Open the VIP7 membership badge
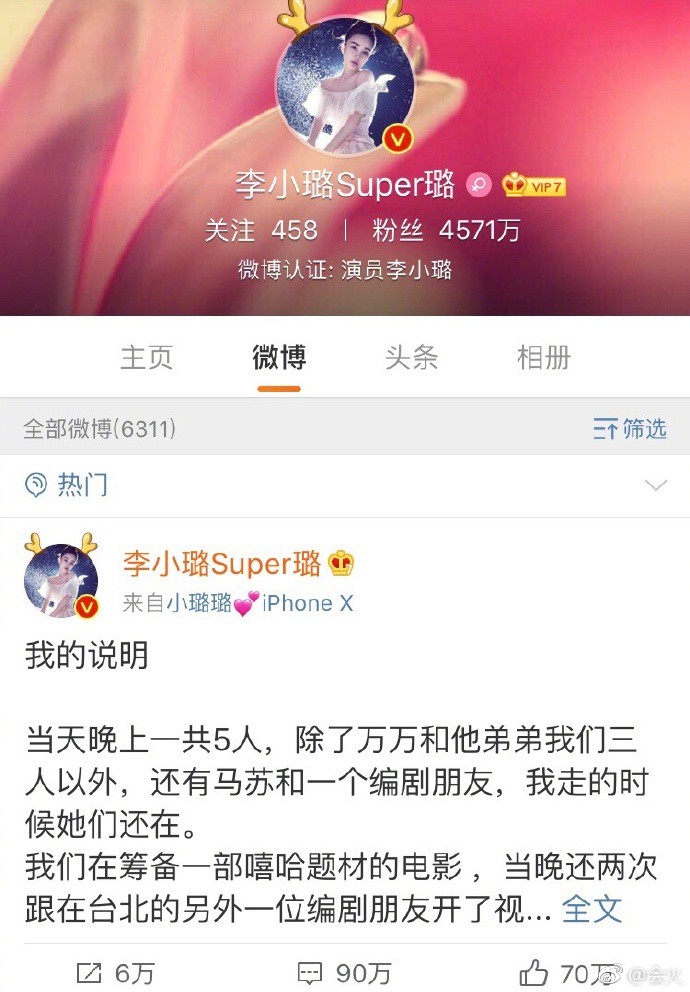 pos(533,185)
